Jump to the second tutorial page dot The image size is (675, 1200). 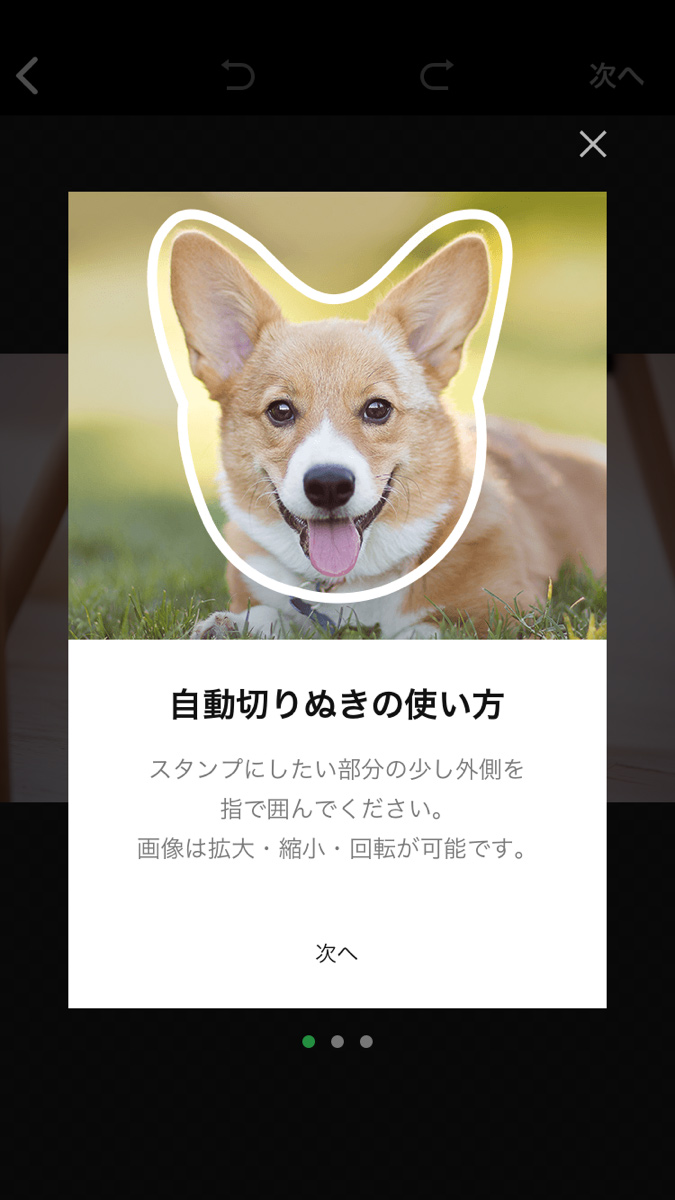pos(337,1041)
